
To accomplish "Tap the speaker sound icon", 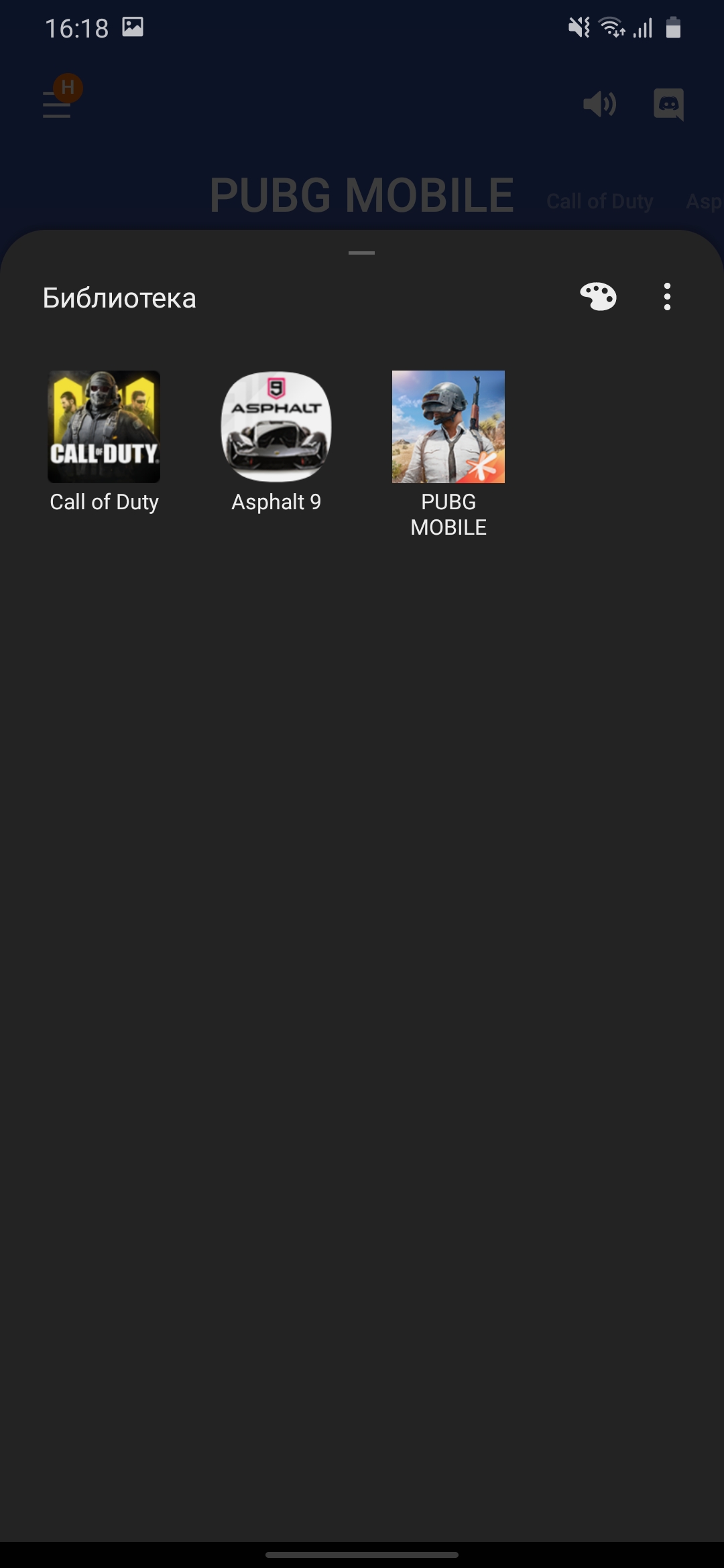I will pos(599,105).
